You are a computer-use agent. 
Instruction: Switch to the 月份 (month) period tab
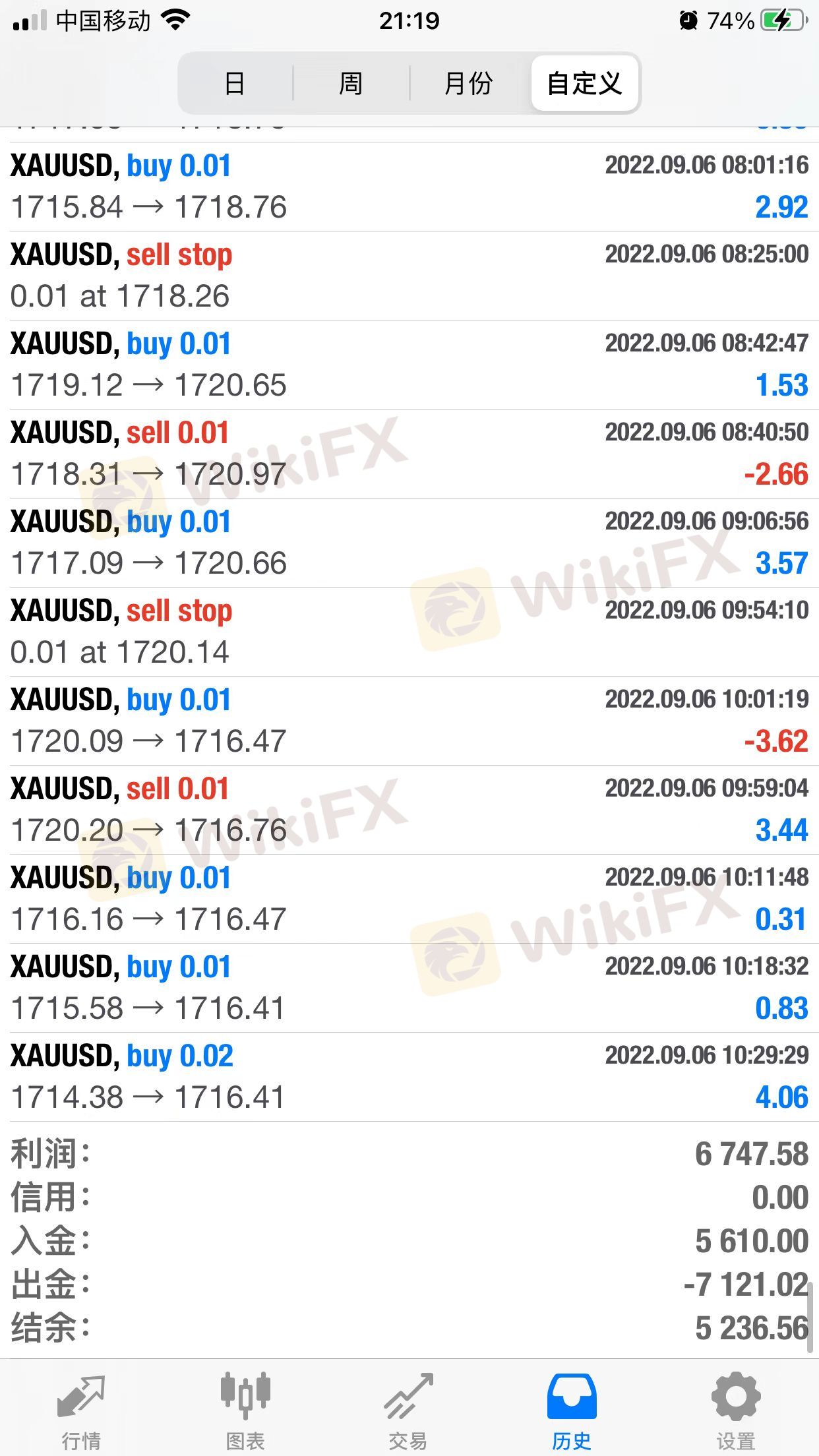click(x=468, y=84)
